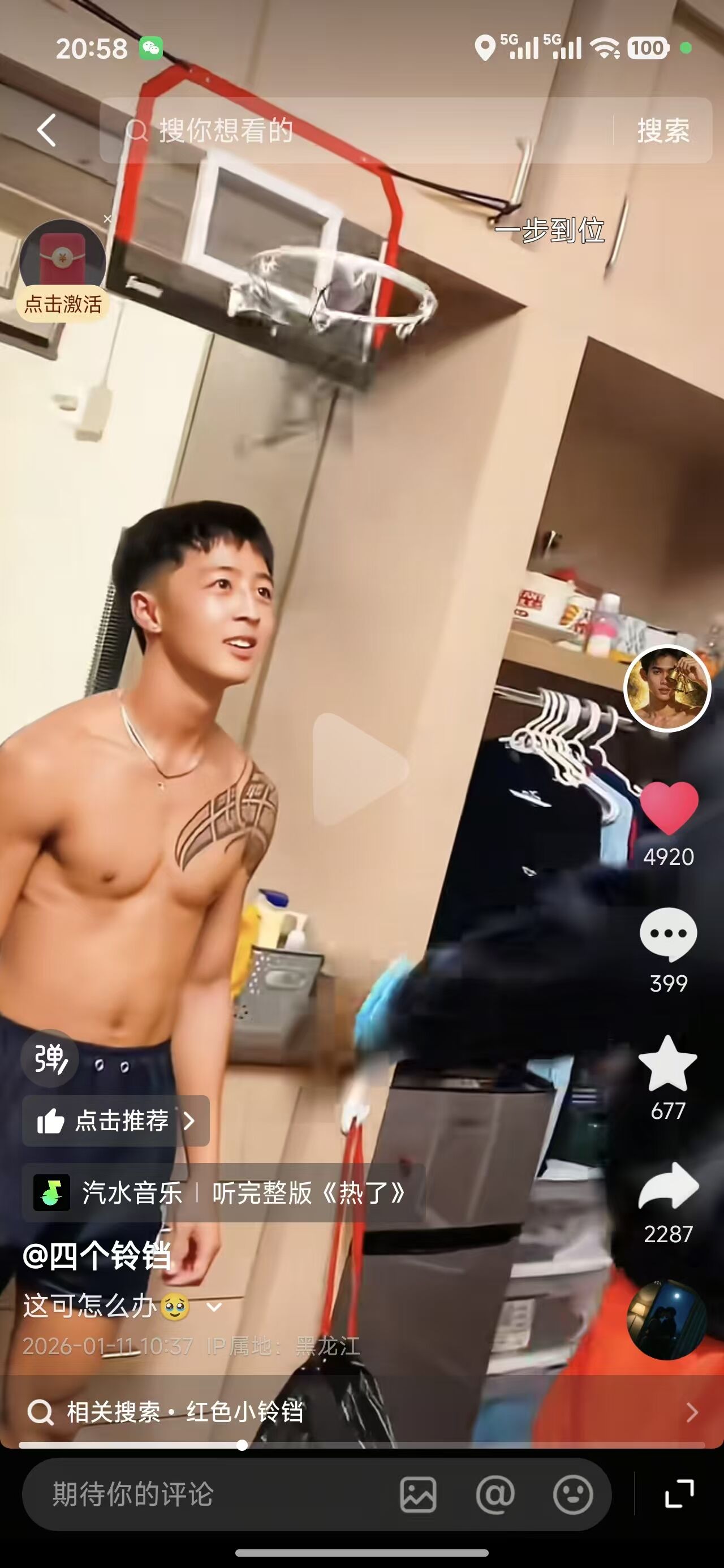The height and width of the screenshot is (1568, 724).
Task: Open the creator's profile avatar
Action: pyautogui.click(x=667, y=688)
